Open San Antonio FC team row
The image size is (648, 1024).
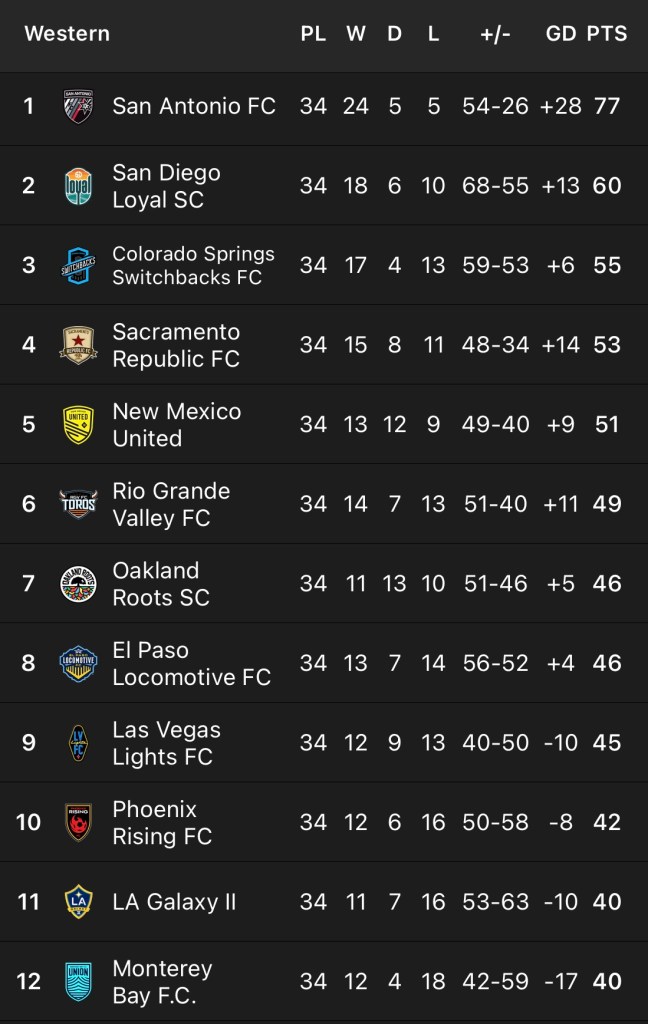pos(193,106)
